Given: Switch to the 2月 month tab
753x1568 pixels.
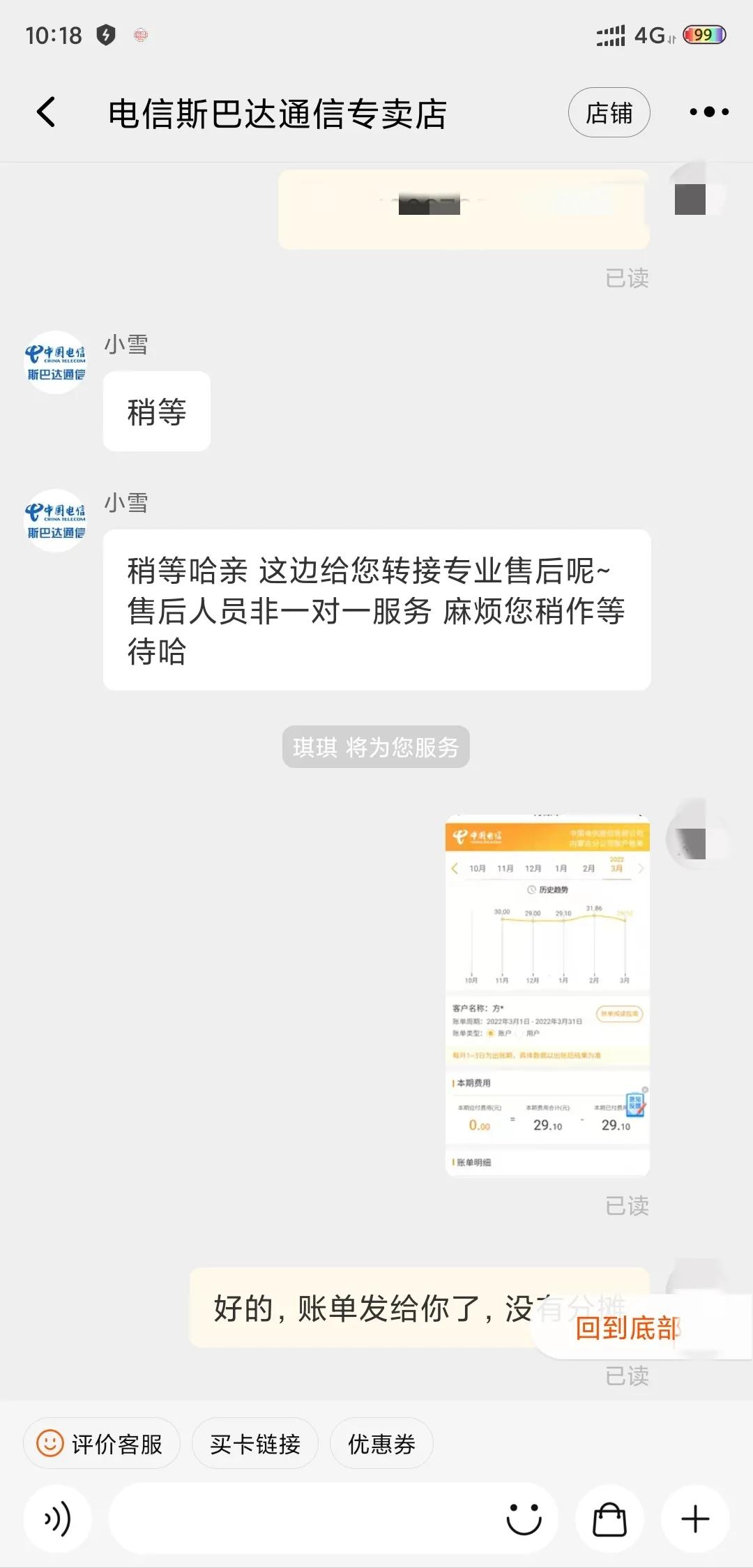Looking at the screenshot, I should coord(588,868).
